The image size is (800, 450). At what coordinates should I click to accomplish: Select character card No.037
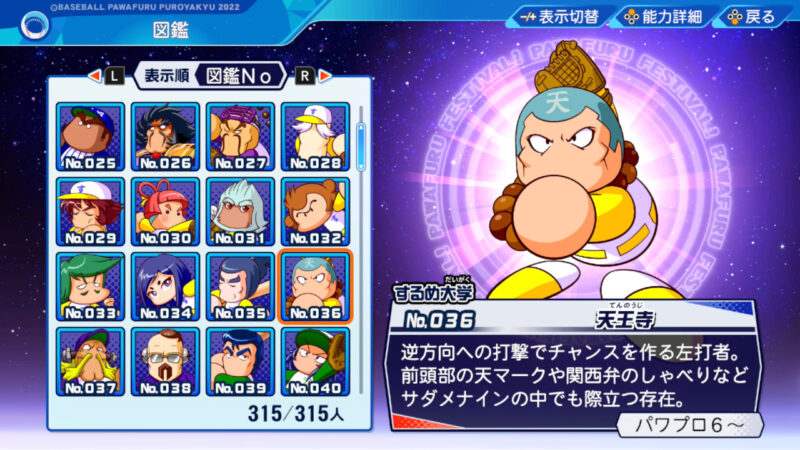pos(91,361)
